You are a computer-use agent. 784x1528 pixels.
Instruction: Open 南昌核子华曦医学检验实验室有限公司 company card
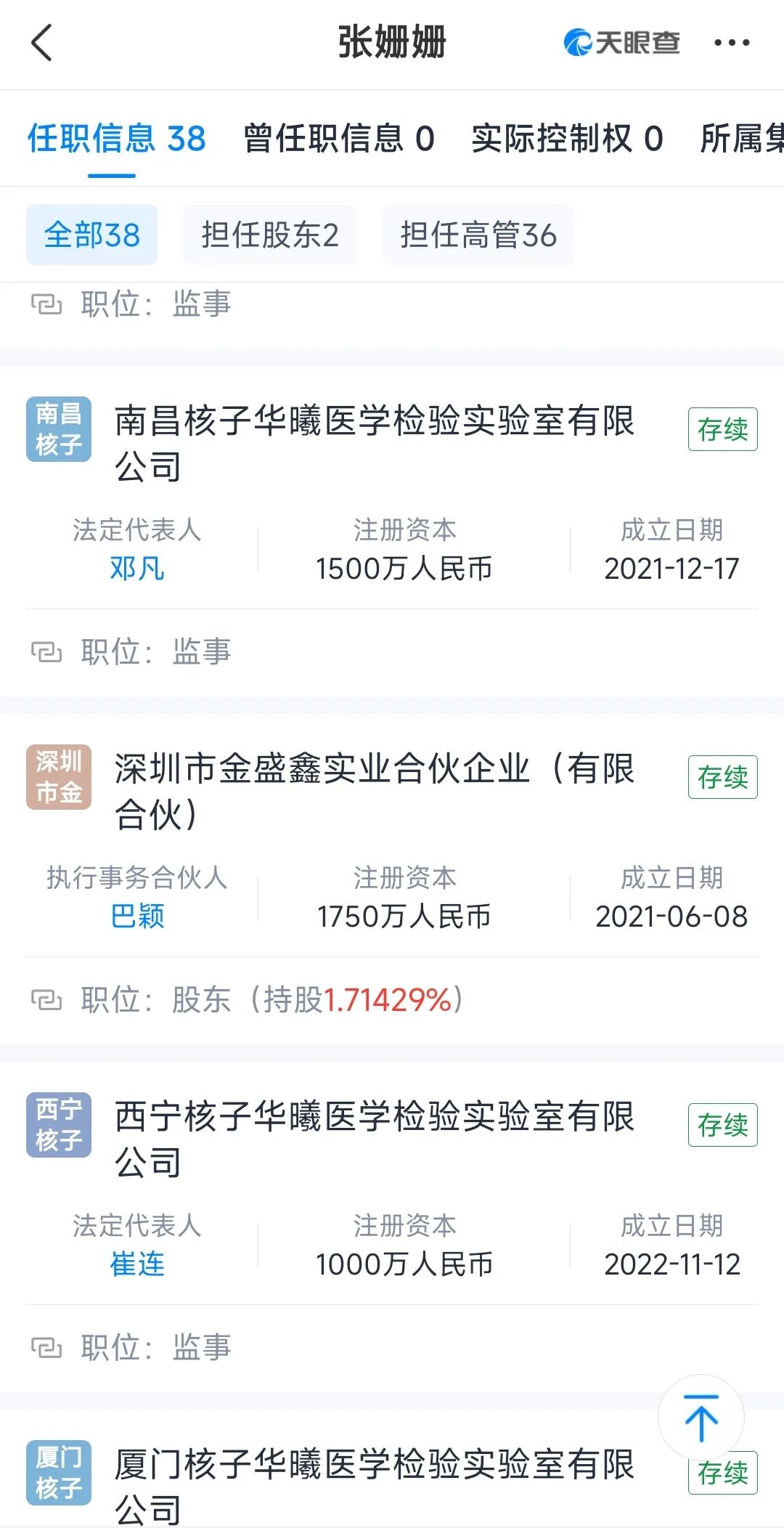click(x=375, y=442)
